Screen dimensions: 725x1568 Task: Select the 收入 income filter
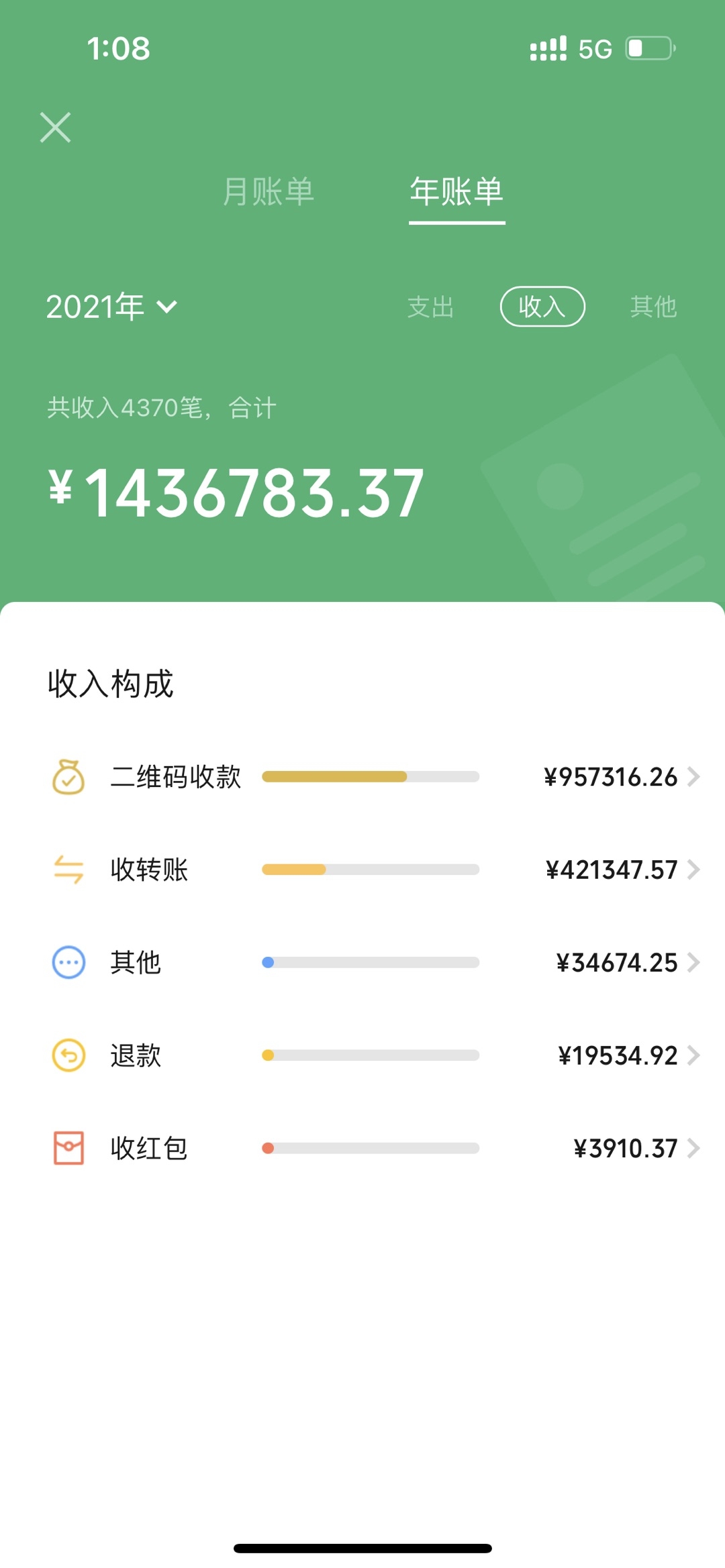tap(542, 307)
